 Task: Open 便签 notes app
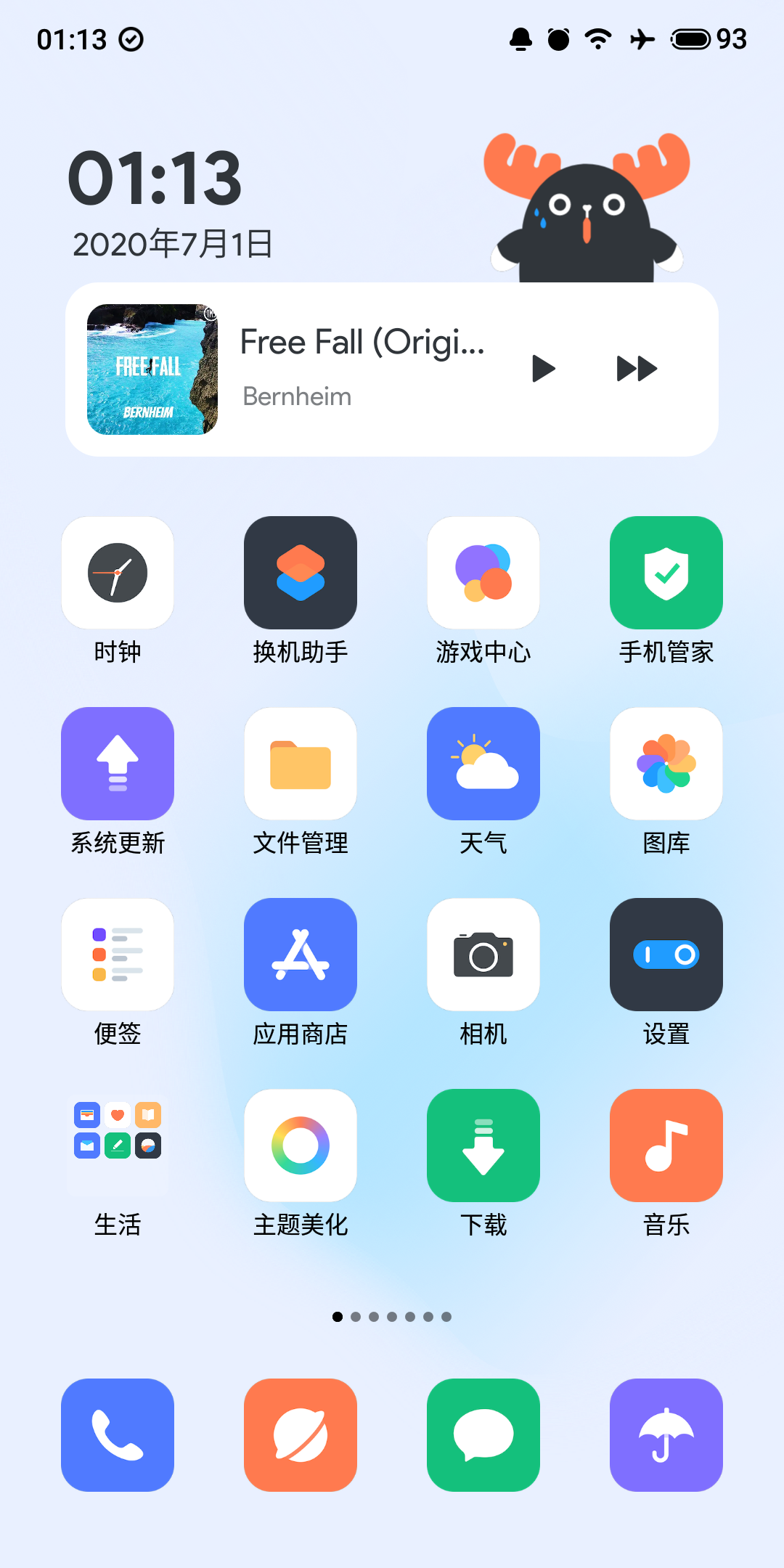pos(118,955)
